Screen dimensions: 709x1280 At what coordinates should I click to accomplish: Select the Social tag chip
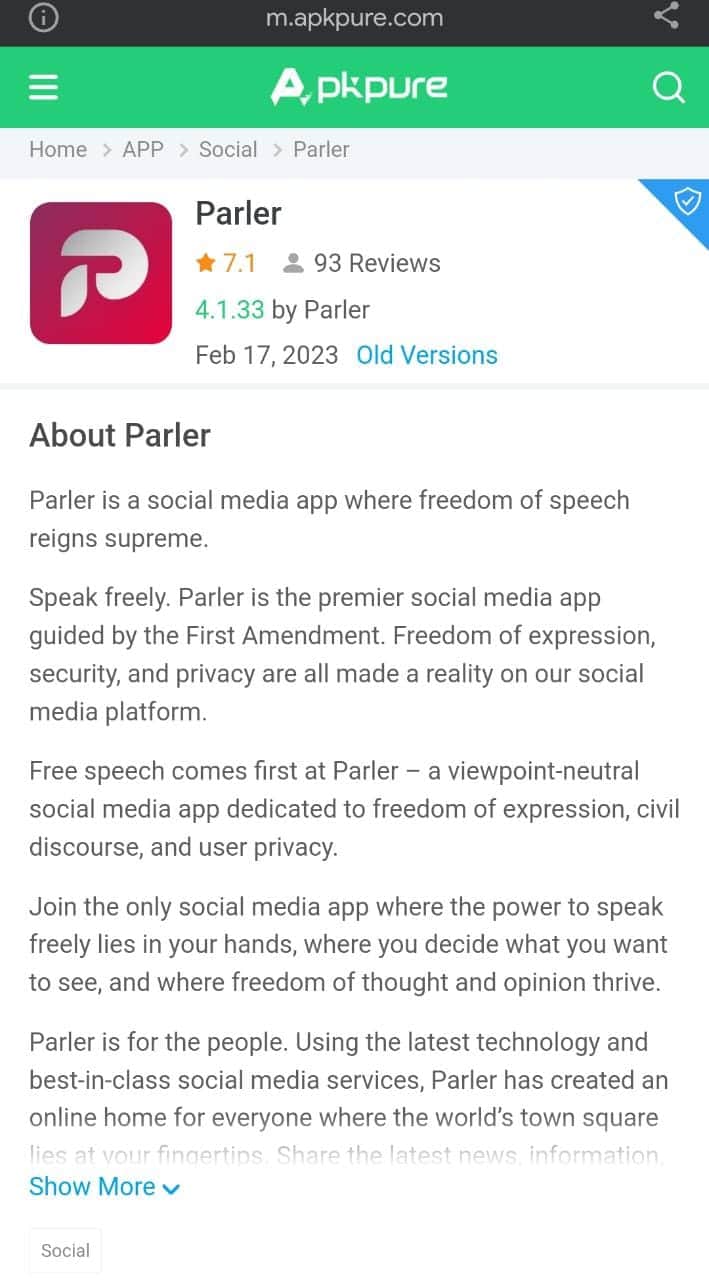pos(65,1250)
